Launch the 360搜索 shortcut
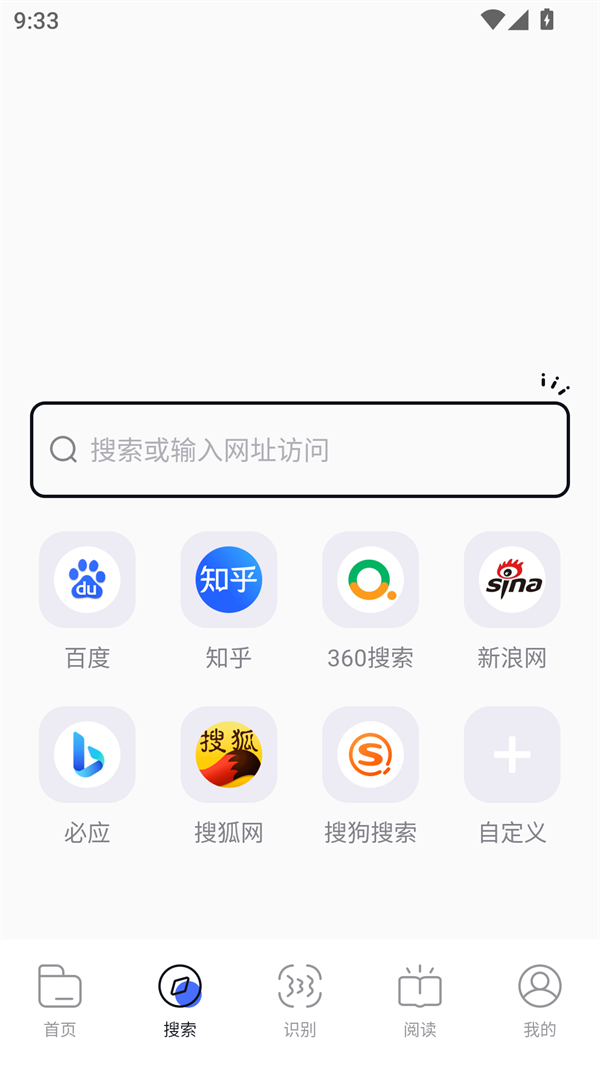The width and height of the screenshot is (600, 1066). coord(370,580)
